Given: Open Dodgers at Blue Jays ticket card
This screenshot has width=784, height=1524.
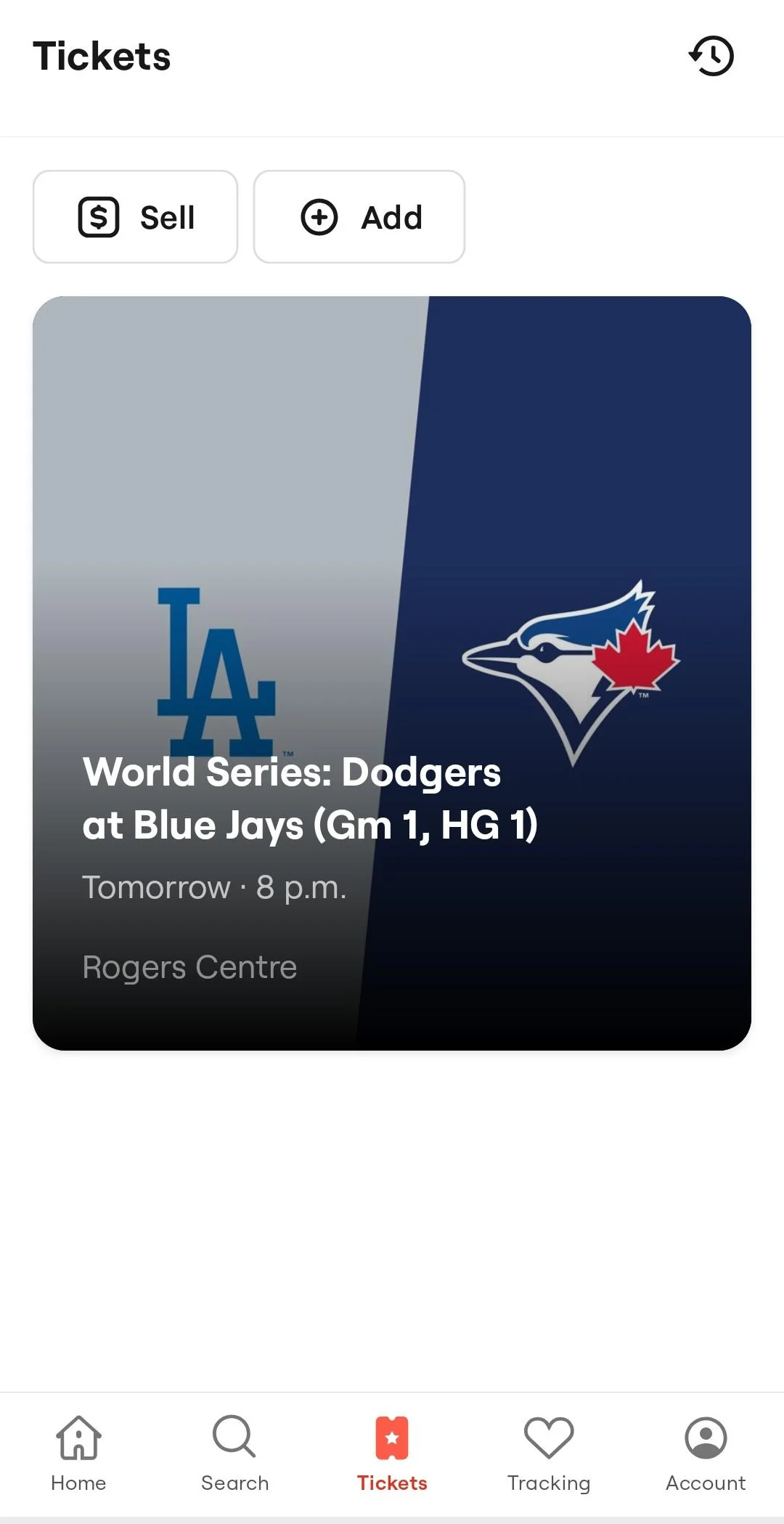Looking at the screenshot, I should (392, 673).
